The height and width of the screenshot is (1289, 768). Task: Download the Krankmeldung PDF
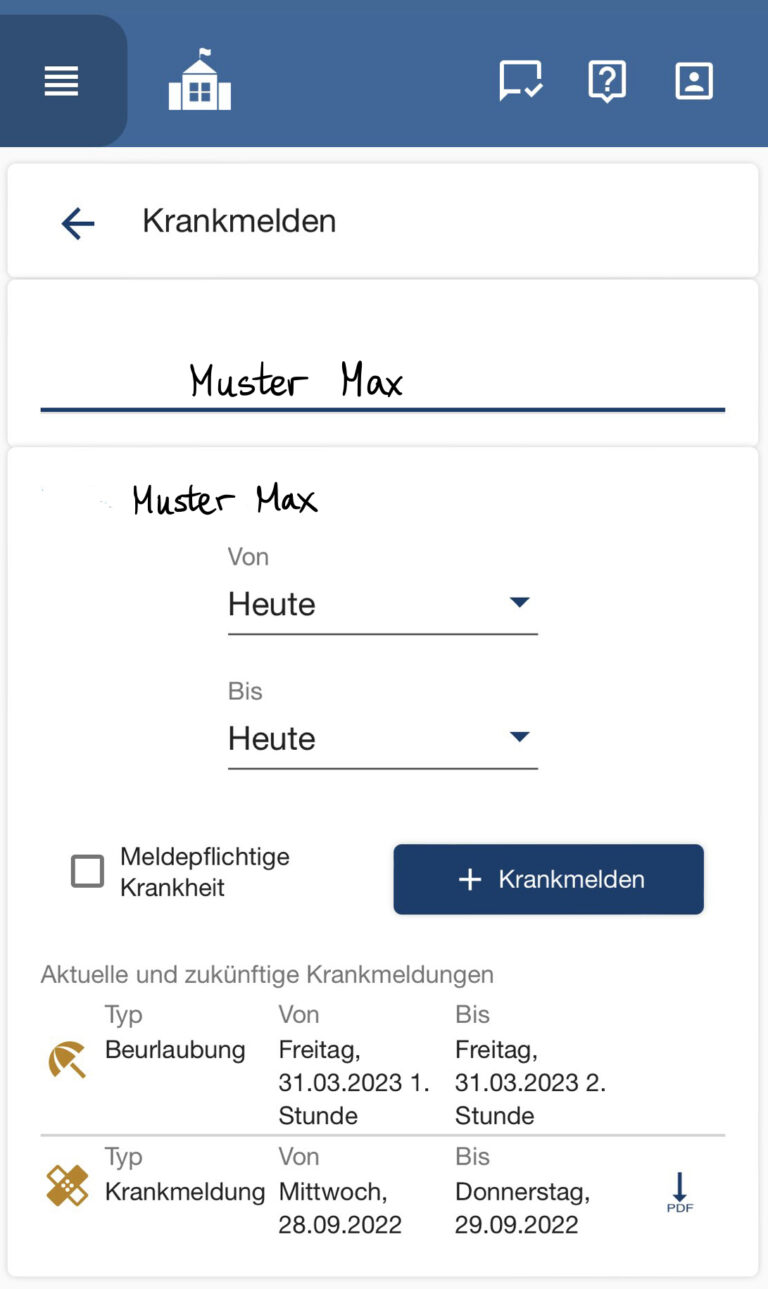click(x=680, y=1192)
